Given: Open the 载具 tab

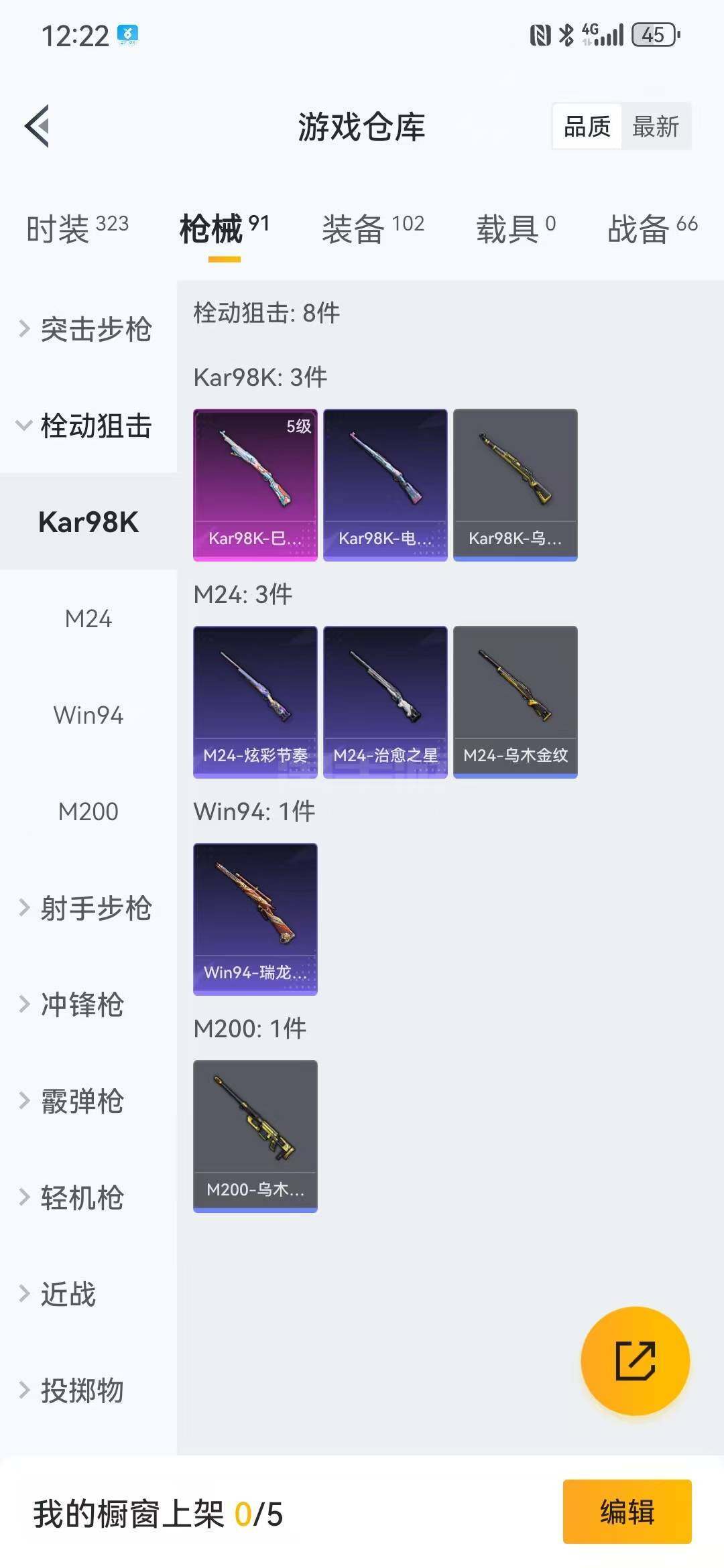Looking at the screenshot, I should [x=515, y=229].
